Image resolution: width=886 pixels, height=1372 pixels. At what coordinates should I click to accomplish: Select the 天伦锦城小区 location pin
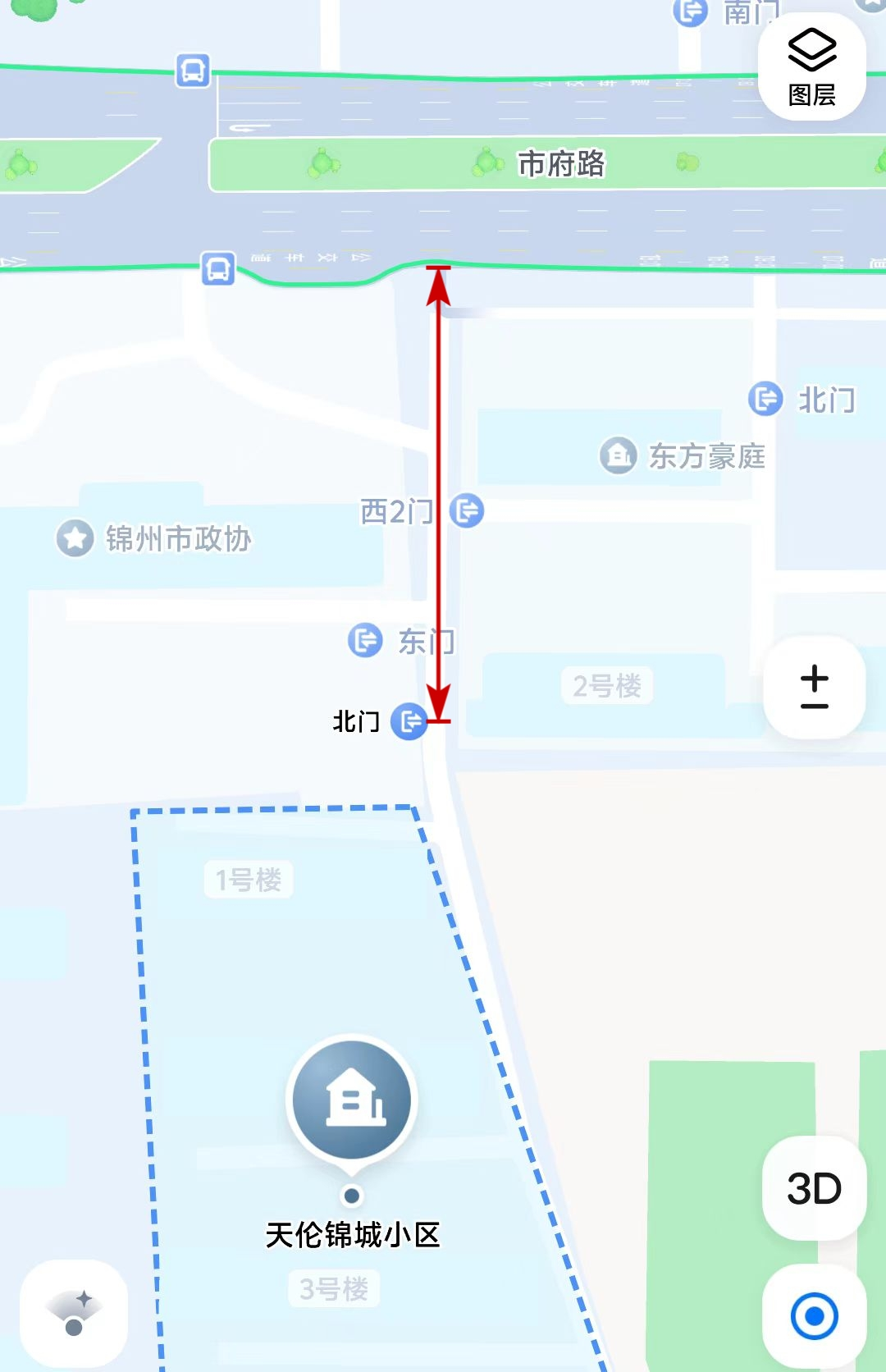(x=352, y=1100)
